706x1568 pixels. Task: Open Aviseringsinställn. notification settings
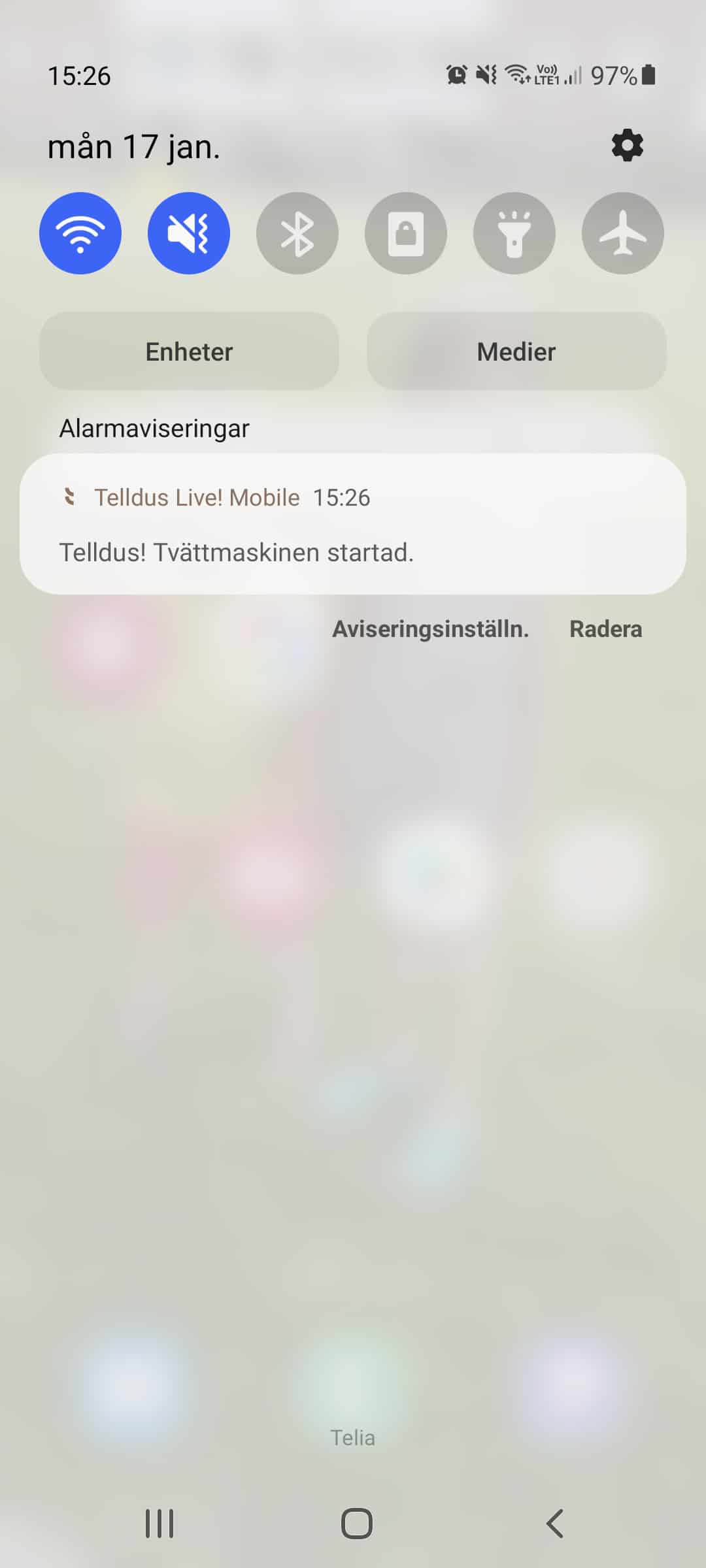click(x=430, y=629)
